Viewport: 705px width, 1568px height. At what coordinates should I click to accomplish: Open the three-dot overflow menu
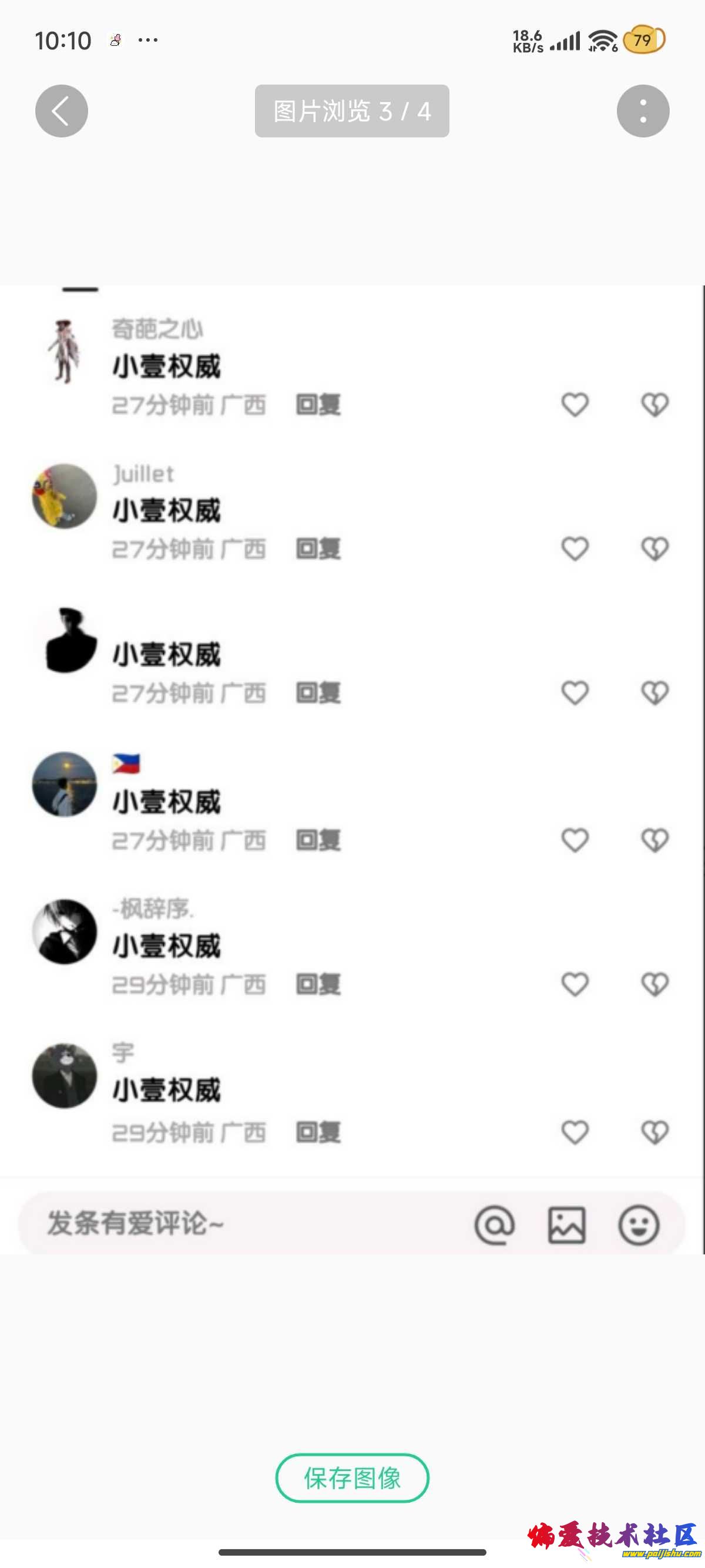642,111
